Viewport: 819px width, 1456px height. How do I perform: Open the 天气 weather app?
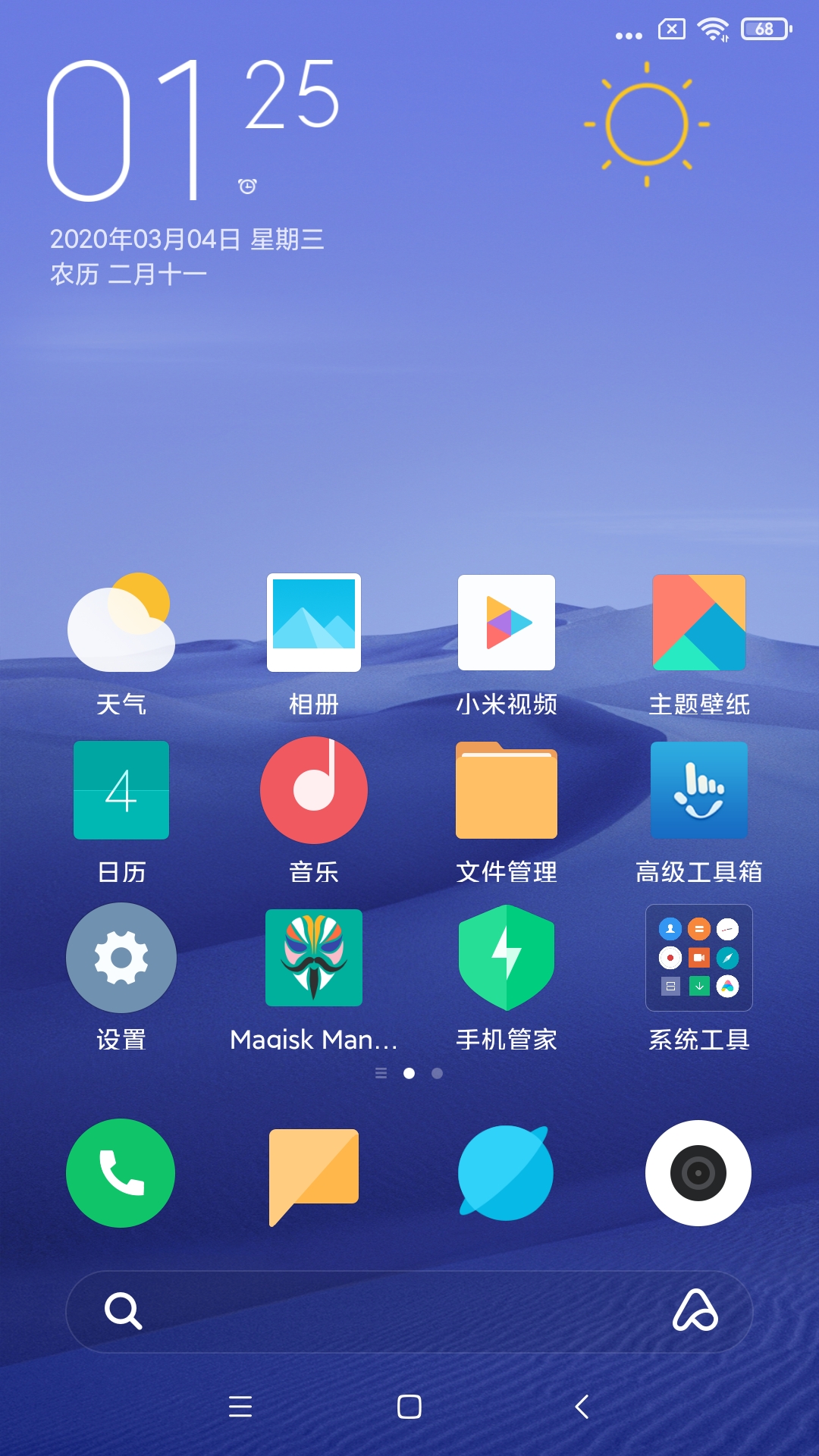coord(121,623)
